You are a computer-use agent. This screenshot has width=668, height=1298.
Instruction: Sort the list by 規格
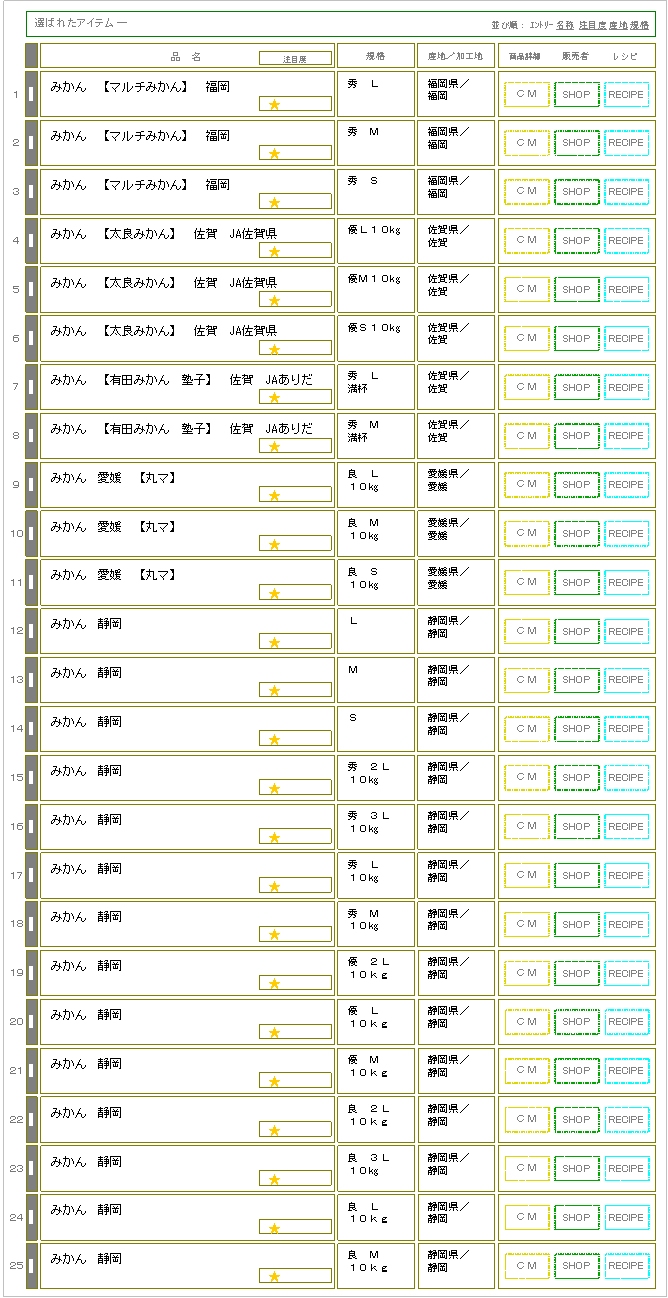point(640,24)
